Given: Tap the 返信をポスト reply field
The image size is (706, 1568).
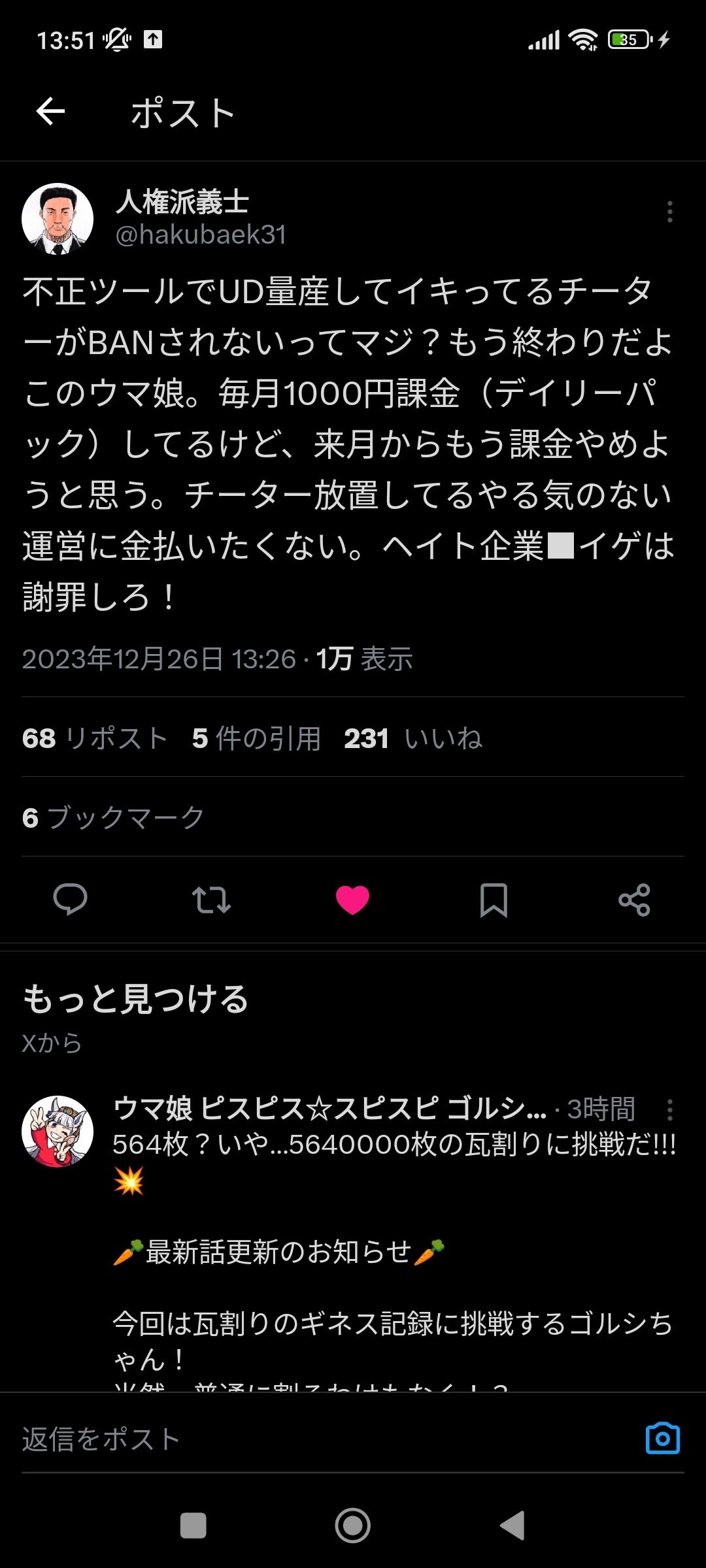Looking at the screenshot, I should pyautogui.click(x=327, y=1439).
